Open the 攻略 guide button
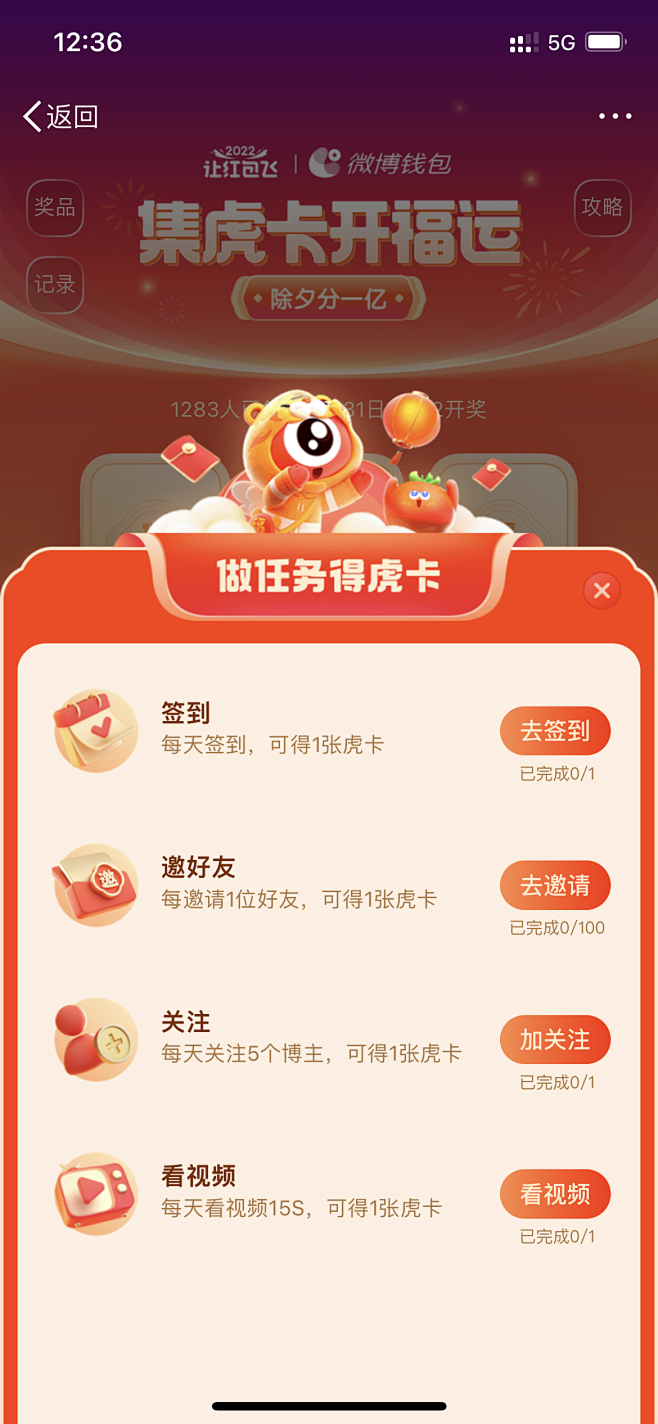 (x=603, y=207)
